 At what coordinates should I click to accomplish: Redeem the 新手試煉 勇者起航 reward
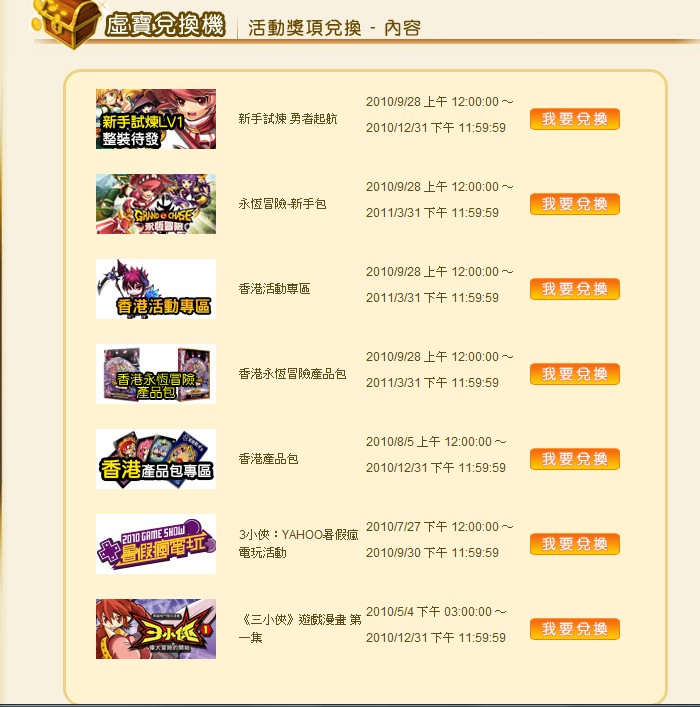(575, 119)
